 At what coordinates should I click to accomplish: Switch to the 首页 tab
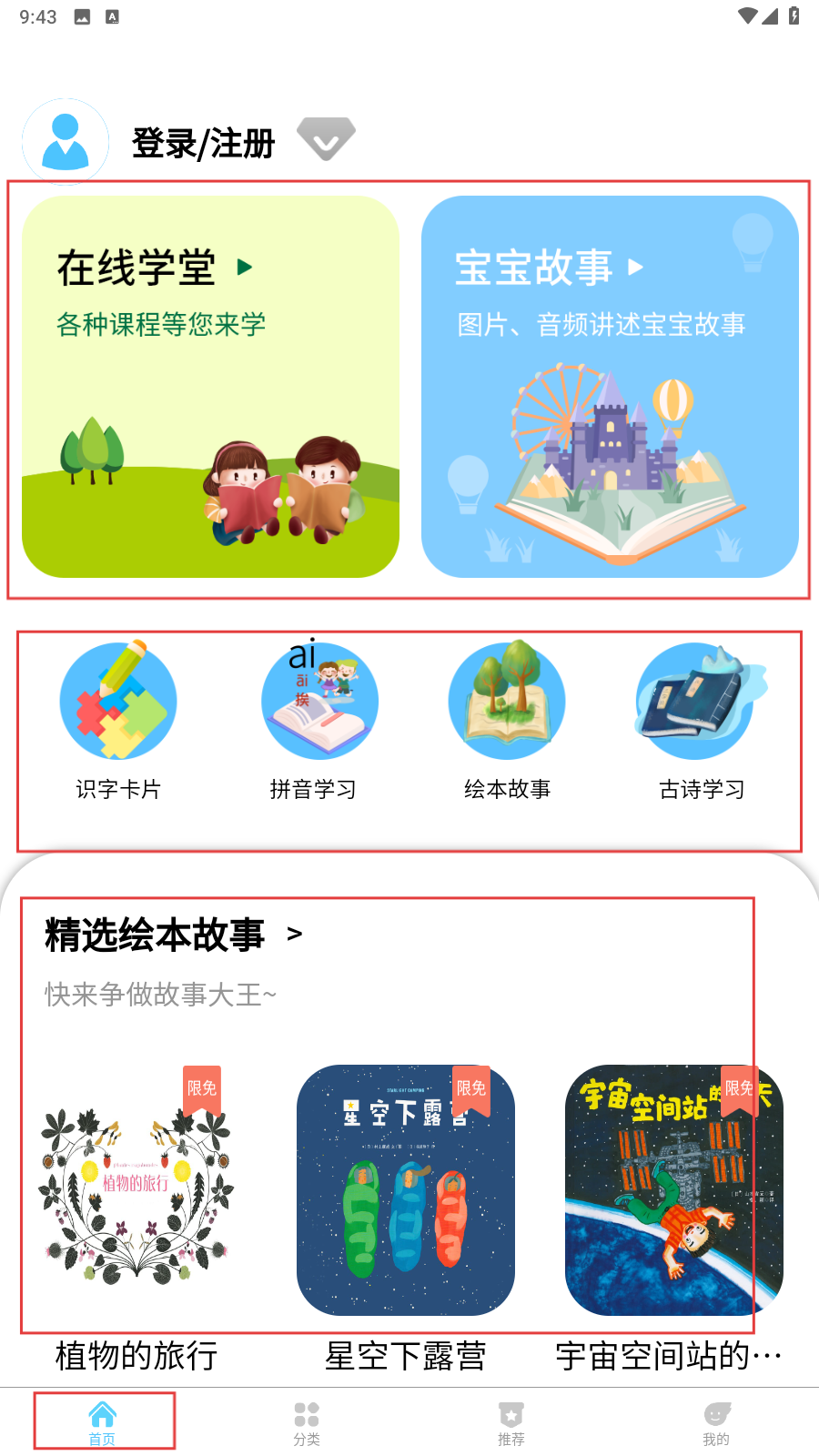click(x=103, y=1422)
